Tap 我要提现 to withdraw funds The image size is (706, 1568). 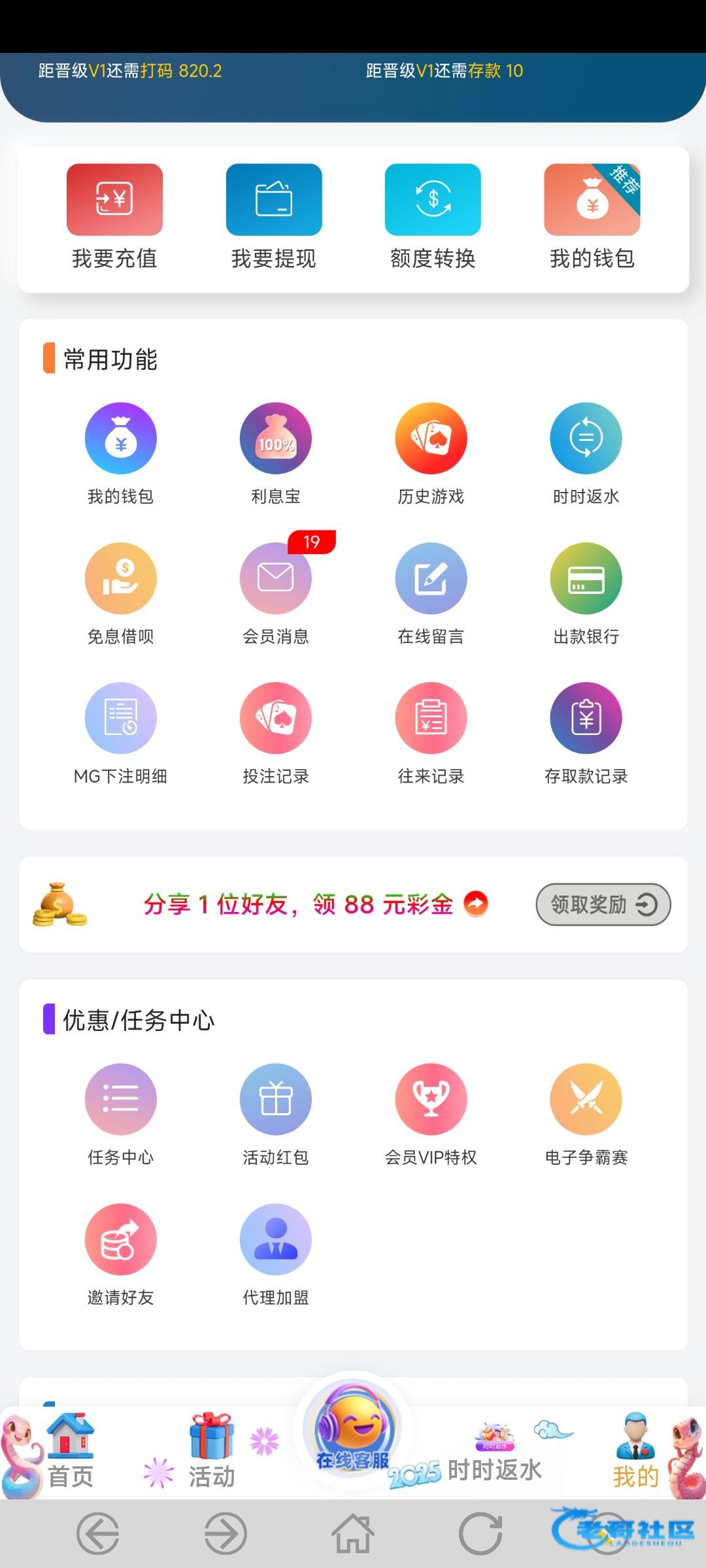pyautogui.click(x=274, y=200)
